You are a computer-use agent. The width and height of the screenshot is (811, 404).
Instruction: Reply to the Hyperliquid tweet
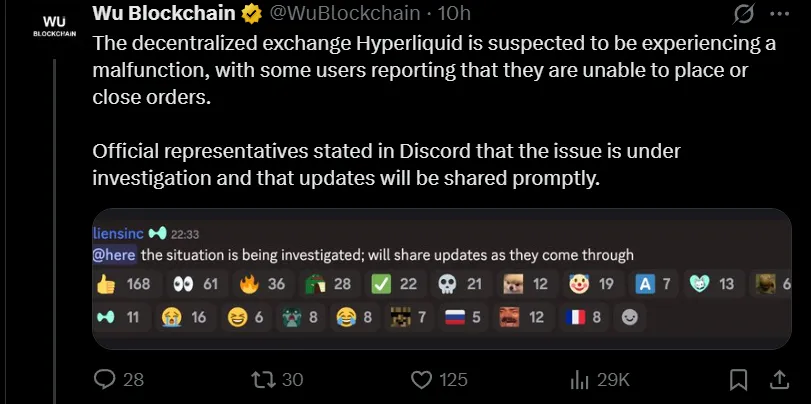click(x=105, y=379)
